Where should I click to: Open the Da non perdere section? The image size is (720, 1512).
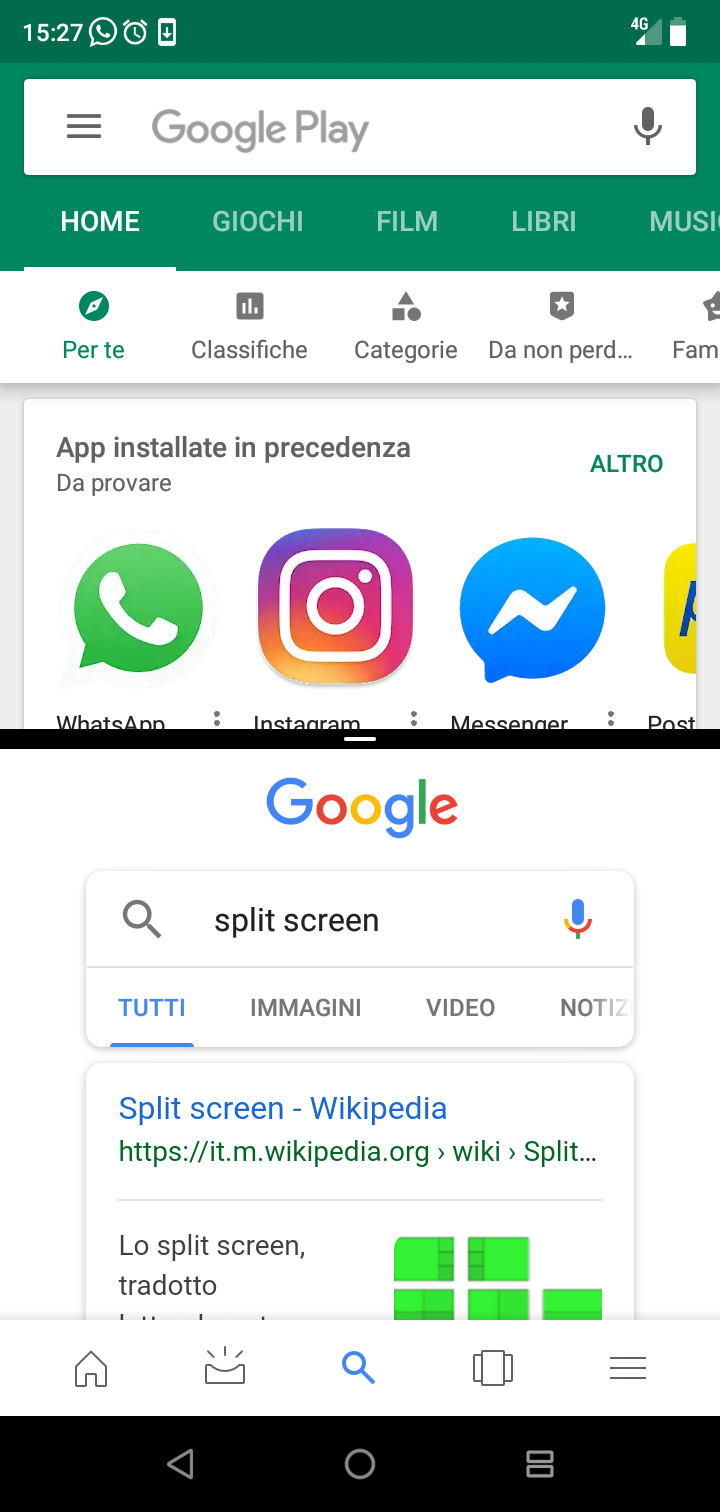[x=560, y=326]
